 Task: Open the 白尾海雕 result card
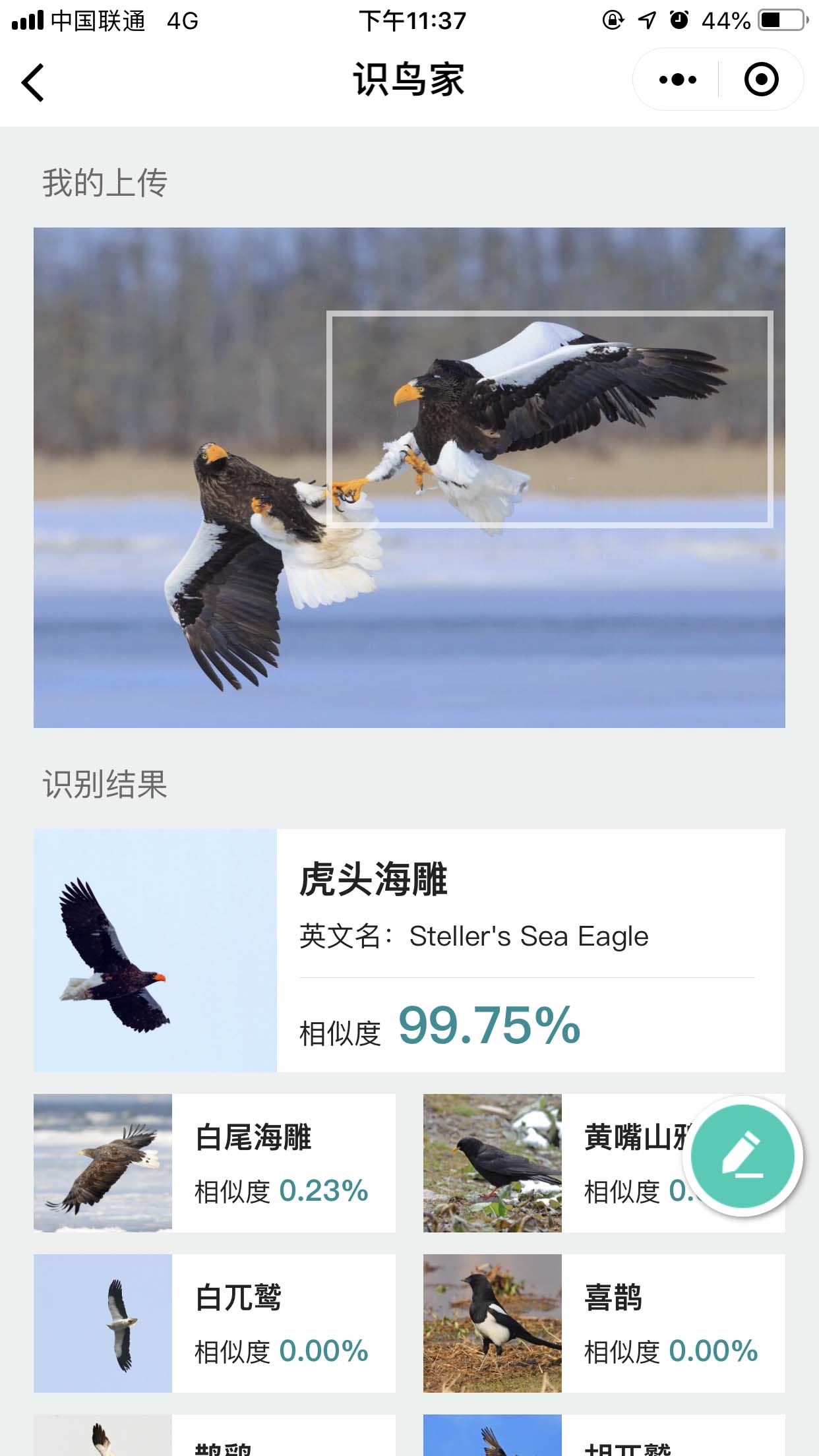pos(214,1163)
